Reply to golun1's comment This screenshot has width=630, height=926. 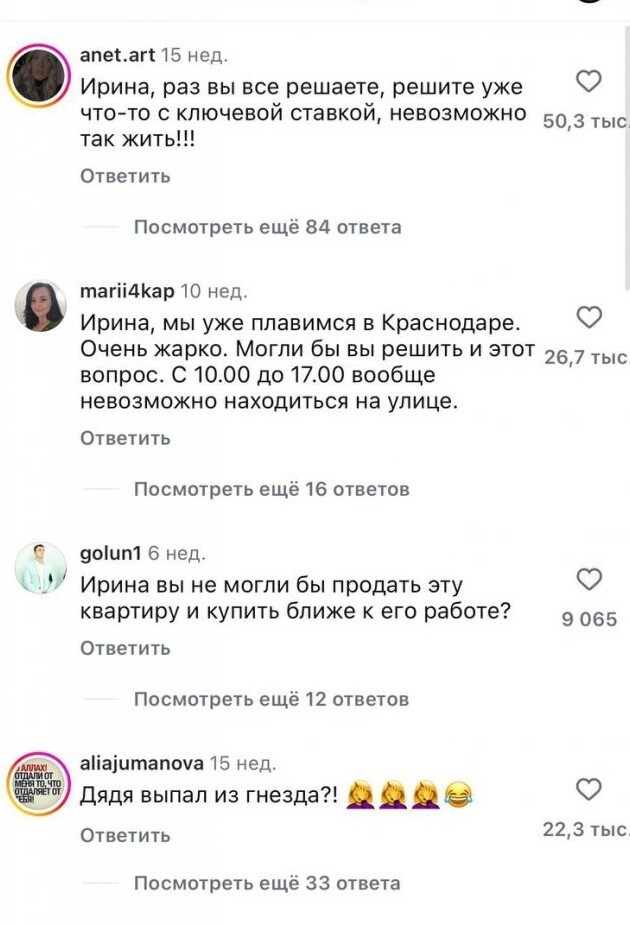pyautogui.click(x=125, y=648)
